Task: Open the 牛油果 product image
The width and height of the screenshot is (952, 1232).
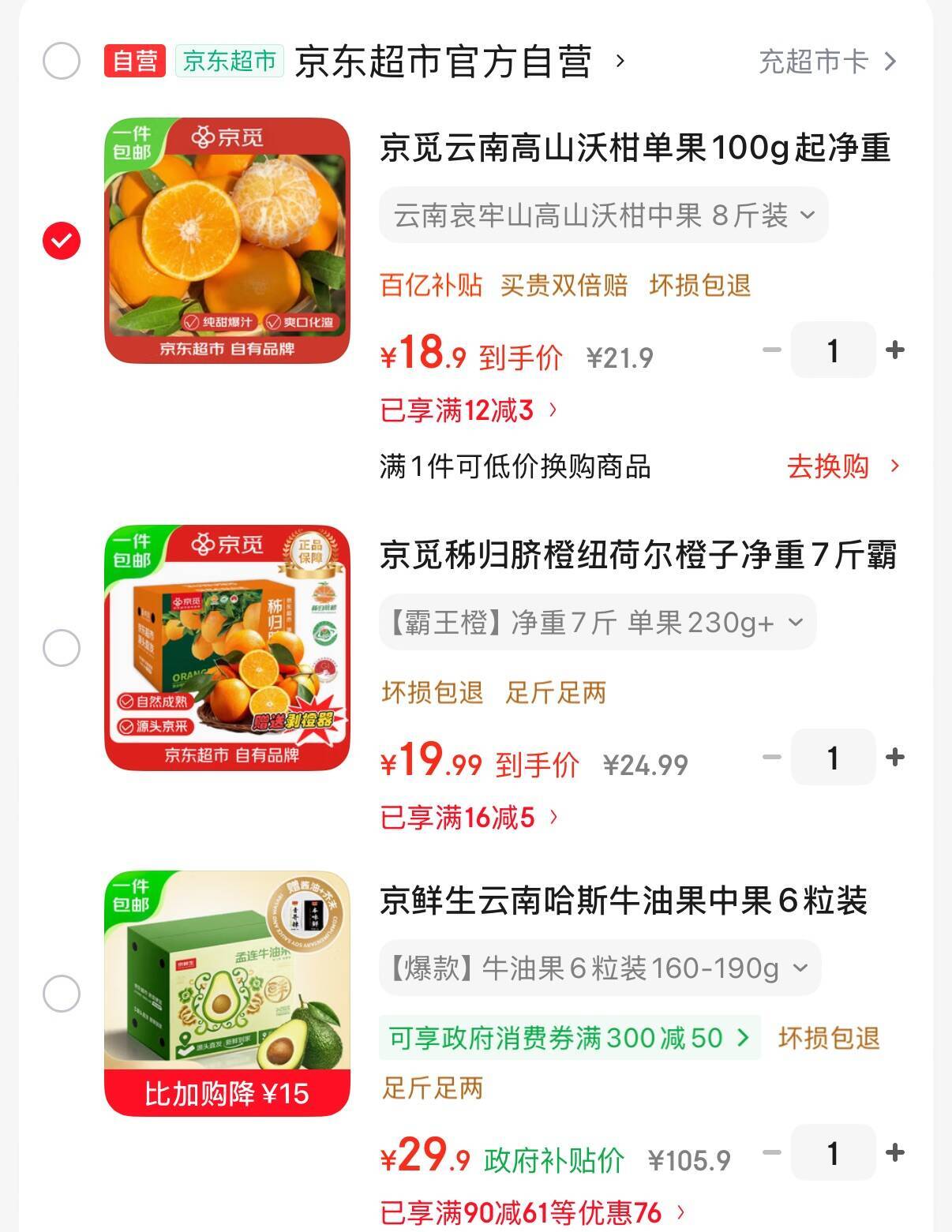Action: [x=227, y=993]
